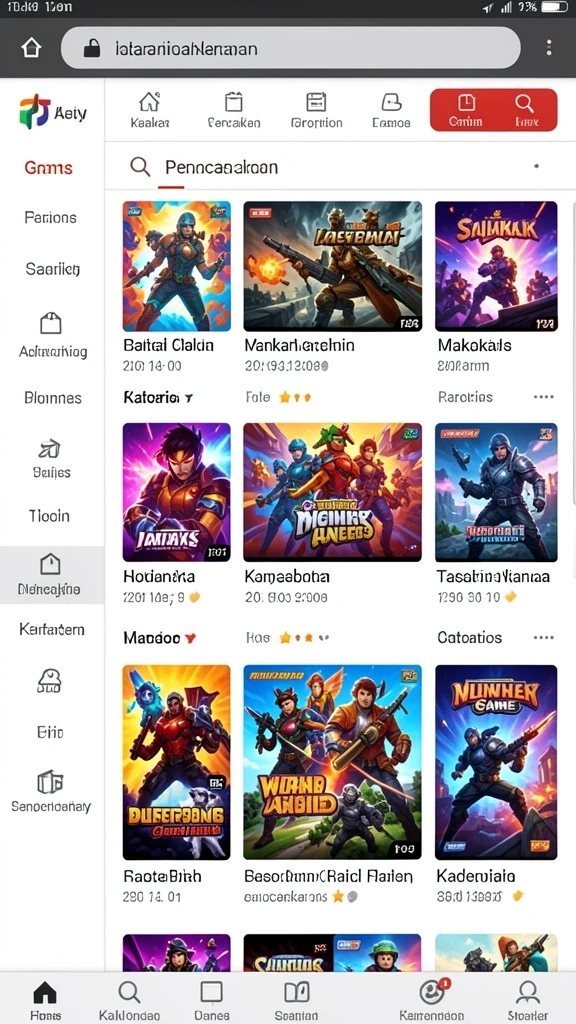
Task: Switch to the Kaldondao search tab
Action: pos(129,1001)
